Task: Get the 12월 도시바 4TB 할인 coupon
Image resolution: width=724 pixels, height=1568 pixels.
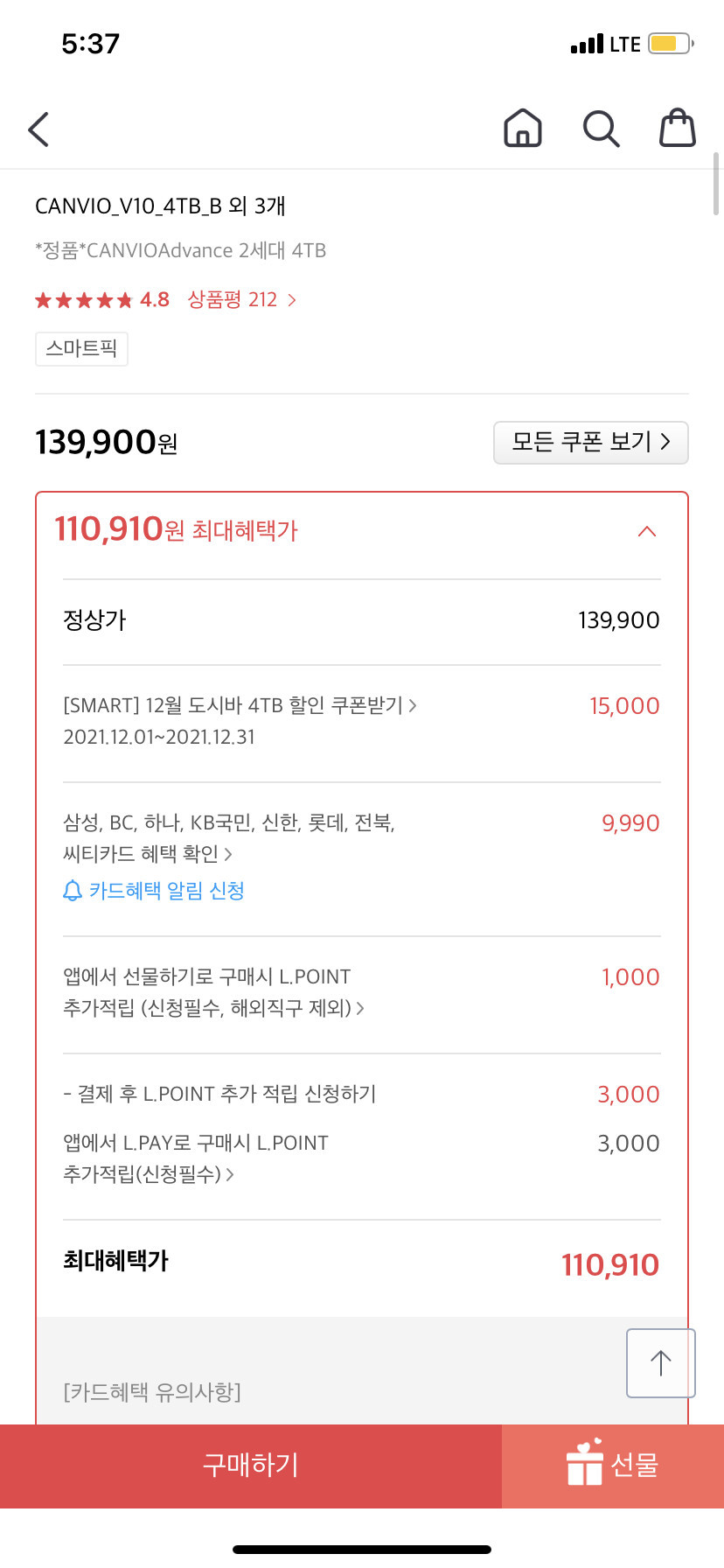Action: pyautogui.click(x=240, y=705)
